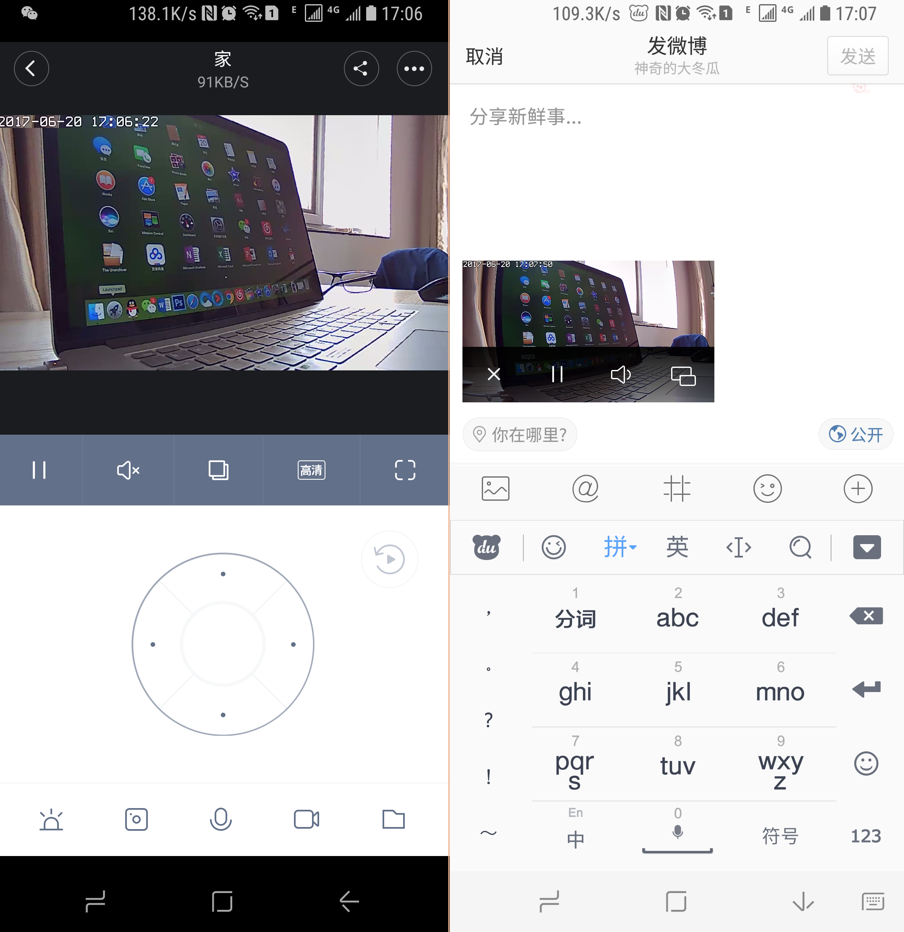Activate the microphone to talk
904x932 pixels.
[x=221, y=819]
